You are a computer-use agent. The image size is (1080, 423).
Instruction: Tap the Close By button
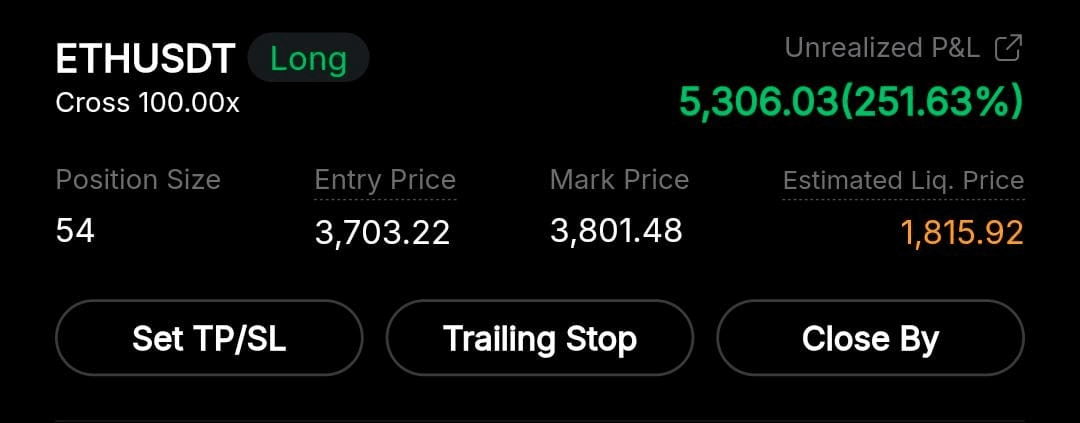(x=870, y=338)
